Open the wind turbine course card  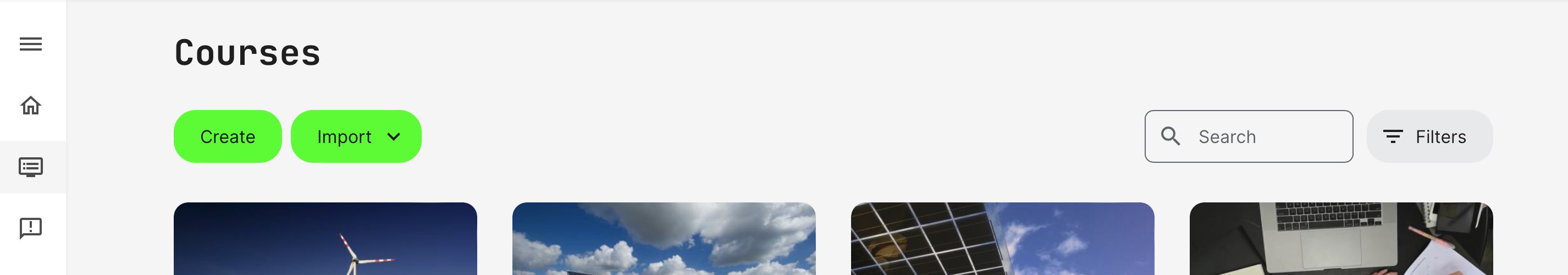click(x=325, y=240)
